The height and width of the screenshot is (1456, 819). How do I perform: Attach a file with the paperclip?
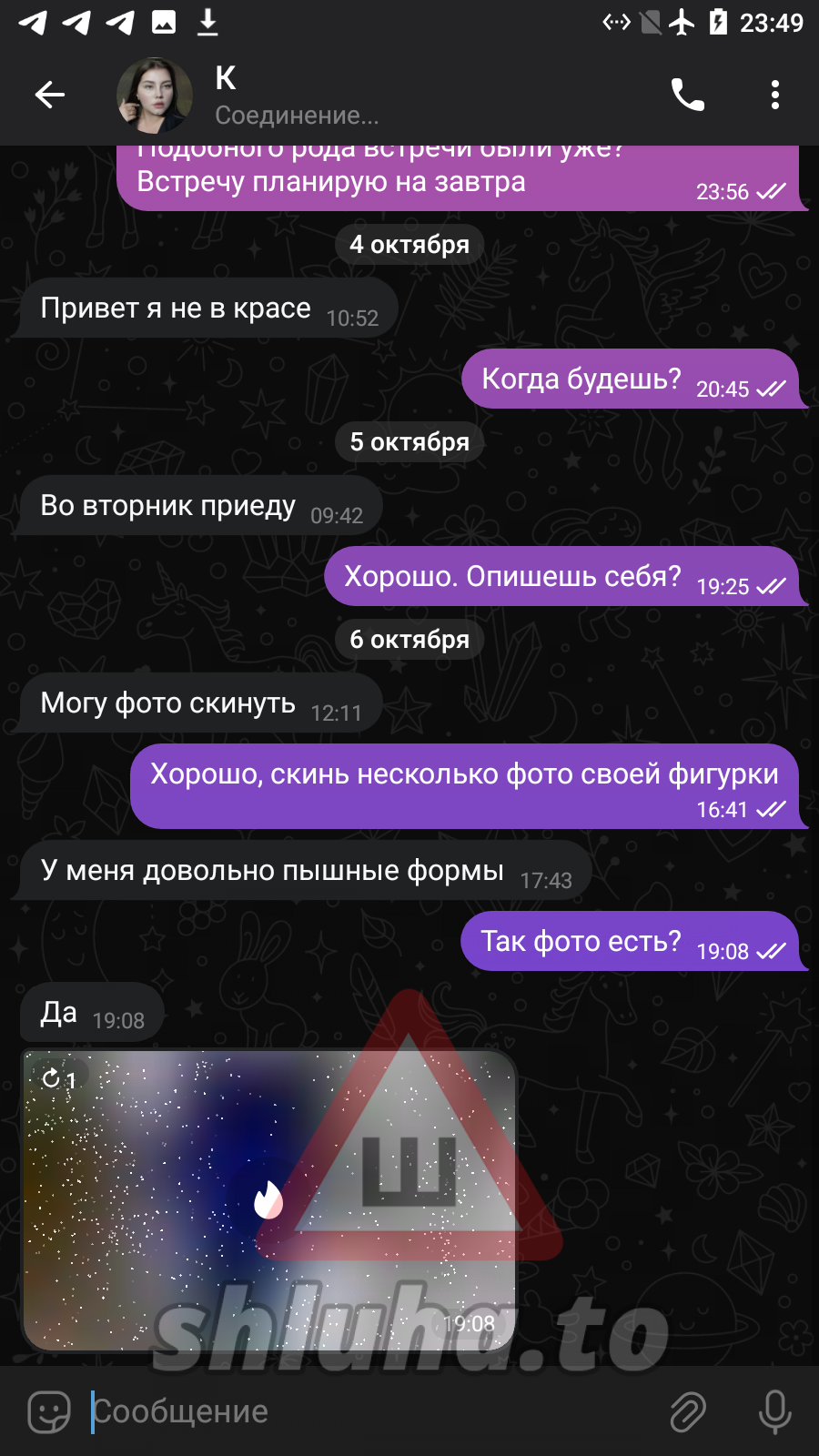tap(688, 1411)
